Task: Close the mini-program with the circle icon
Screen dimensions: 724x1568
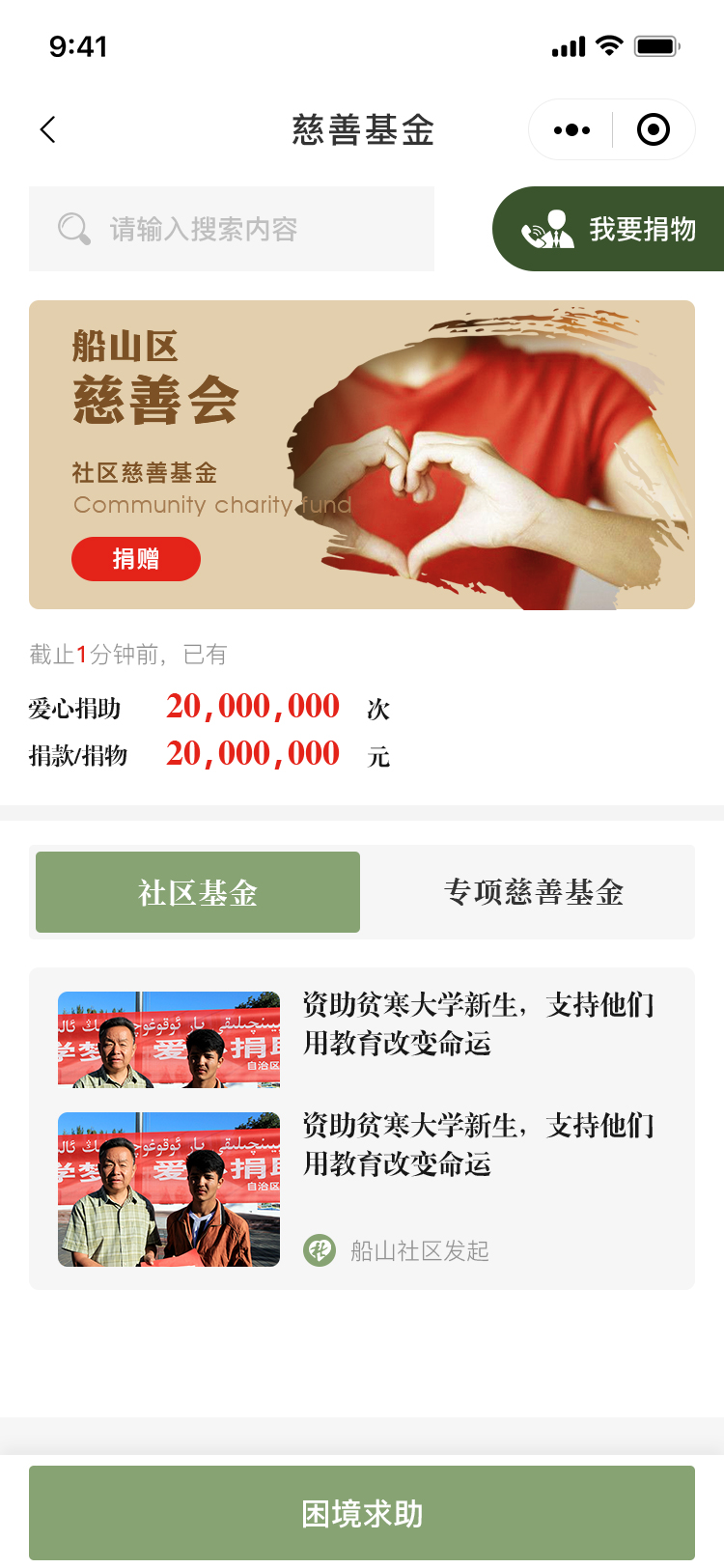Action: (x=654, y=129)
